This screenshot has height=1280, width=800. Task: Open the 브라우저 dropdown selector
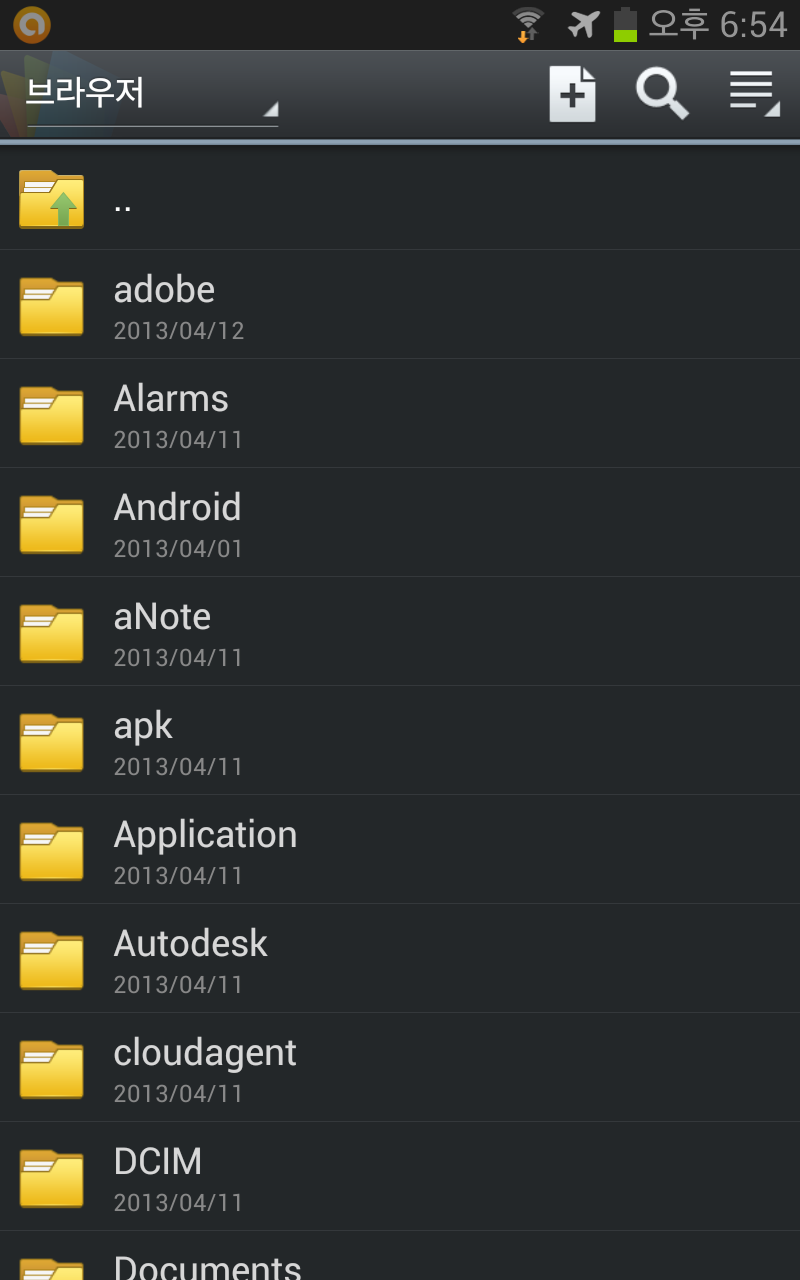(150, 96)
